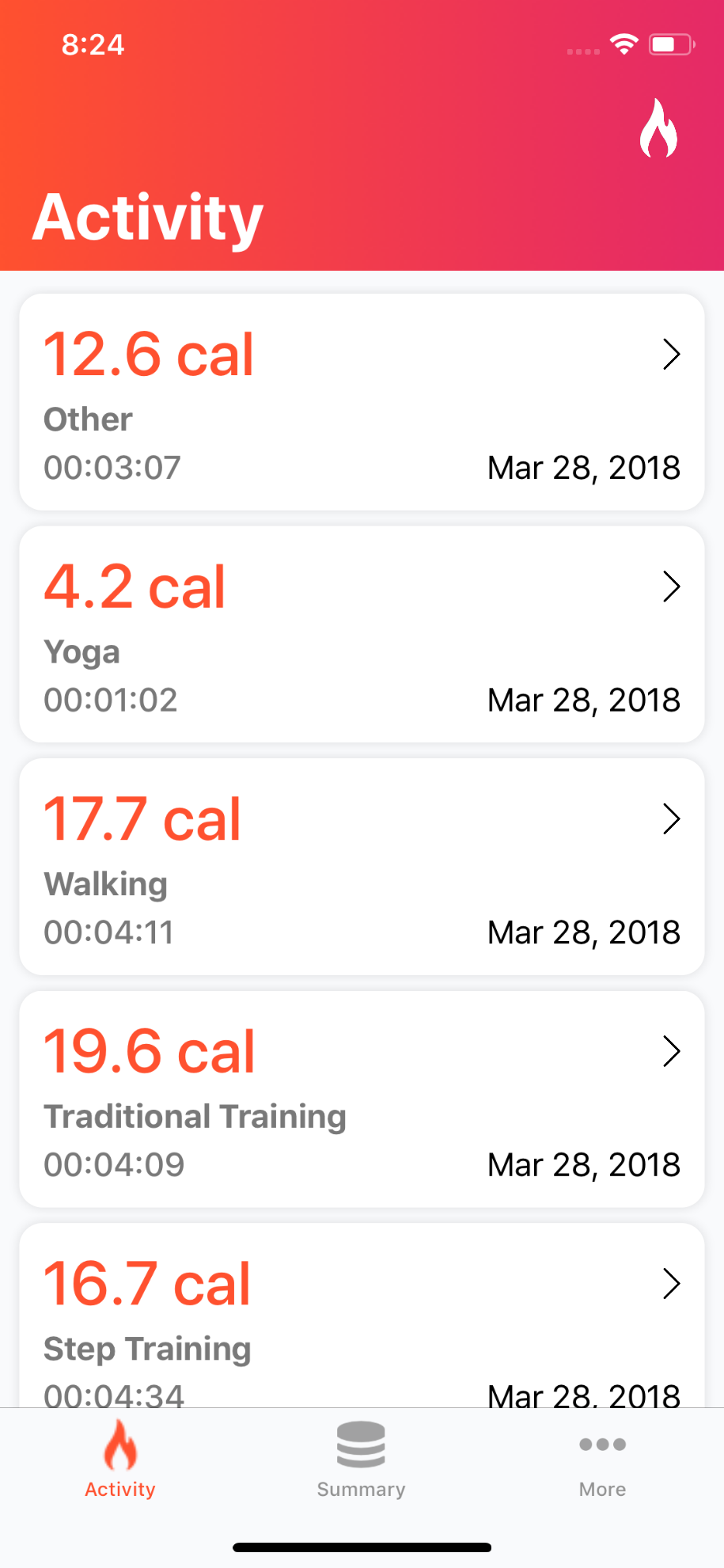This screenshot has width=724, height=1568.
Task: Expand the Yoga workout entry
Action: coord(672,587)
